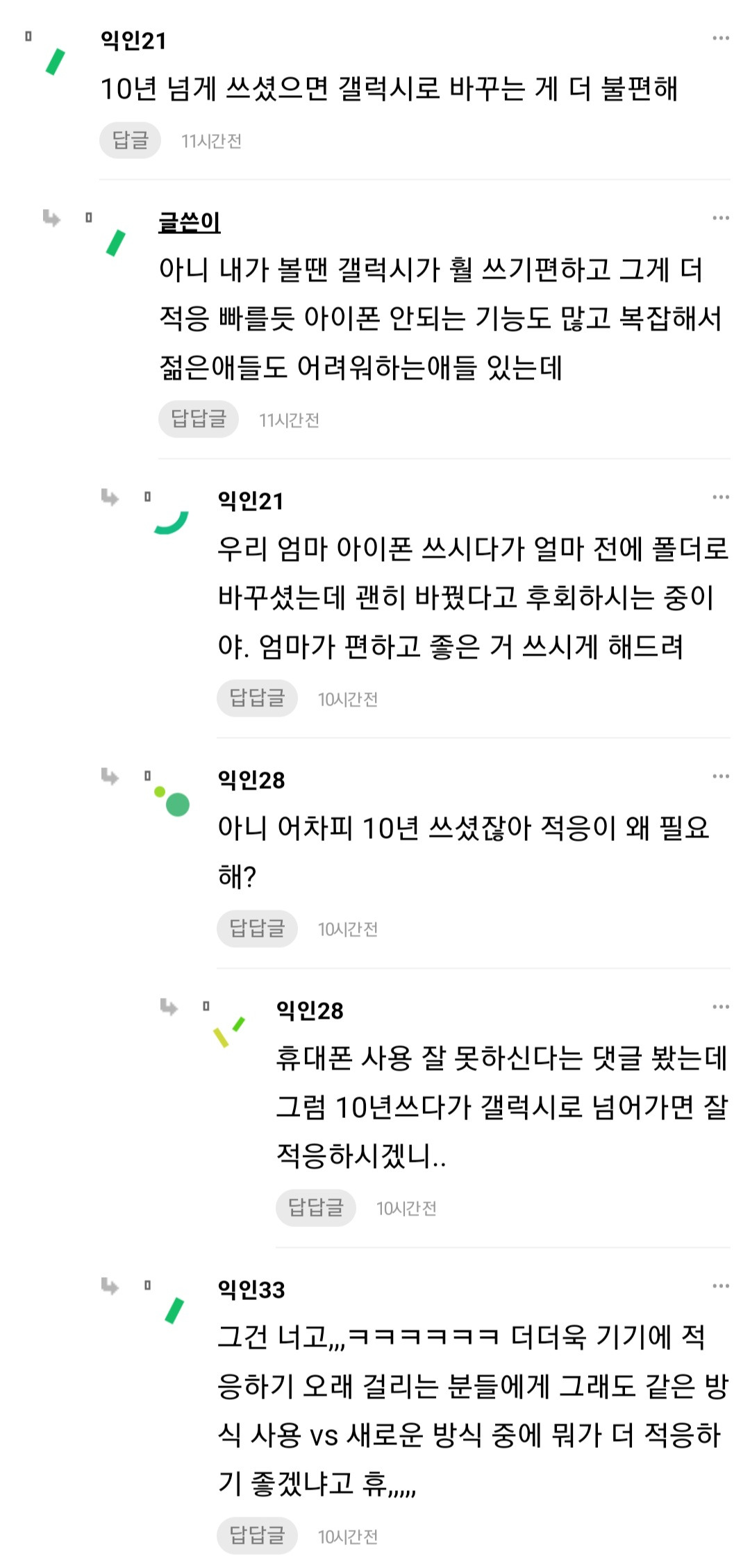Open overflow menu on 익인21's top comment
The image size is (750, 1568).
pos(720,38)
